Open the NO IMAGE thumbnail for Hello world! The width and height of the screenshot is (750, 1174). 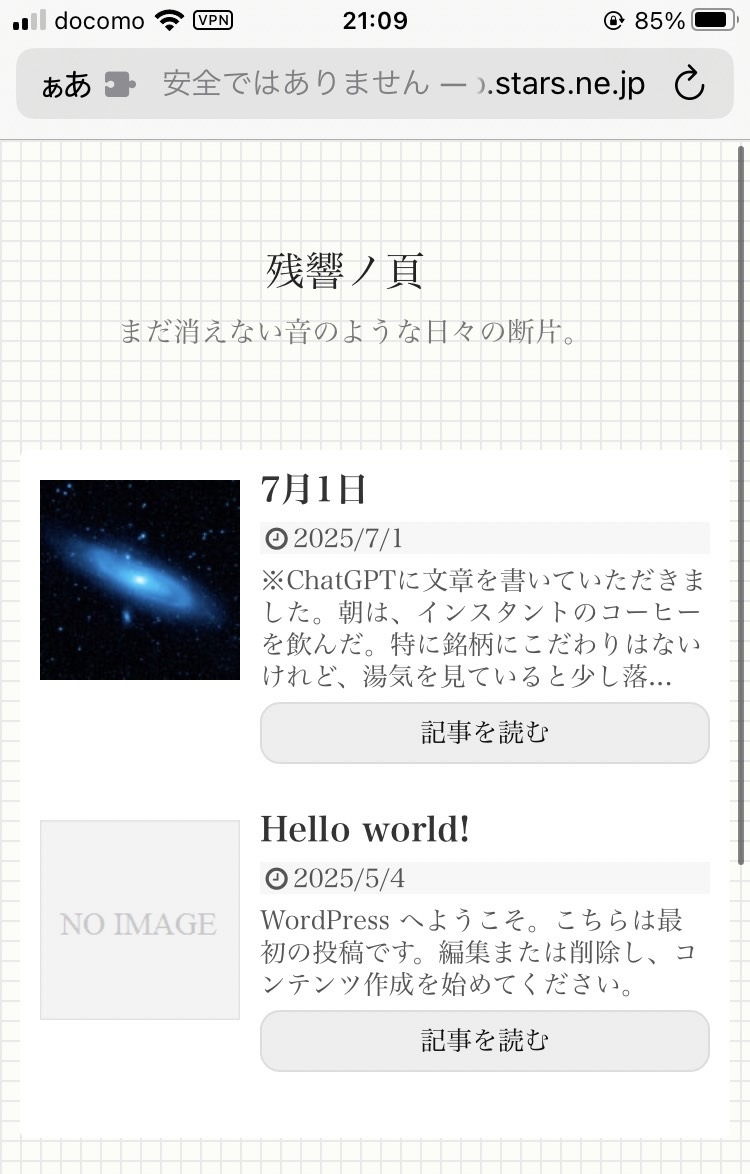click(x=140, y=920)
